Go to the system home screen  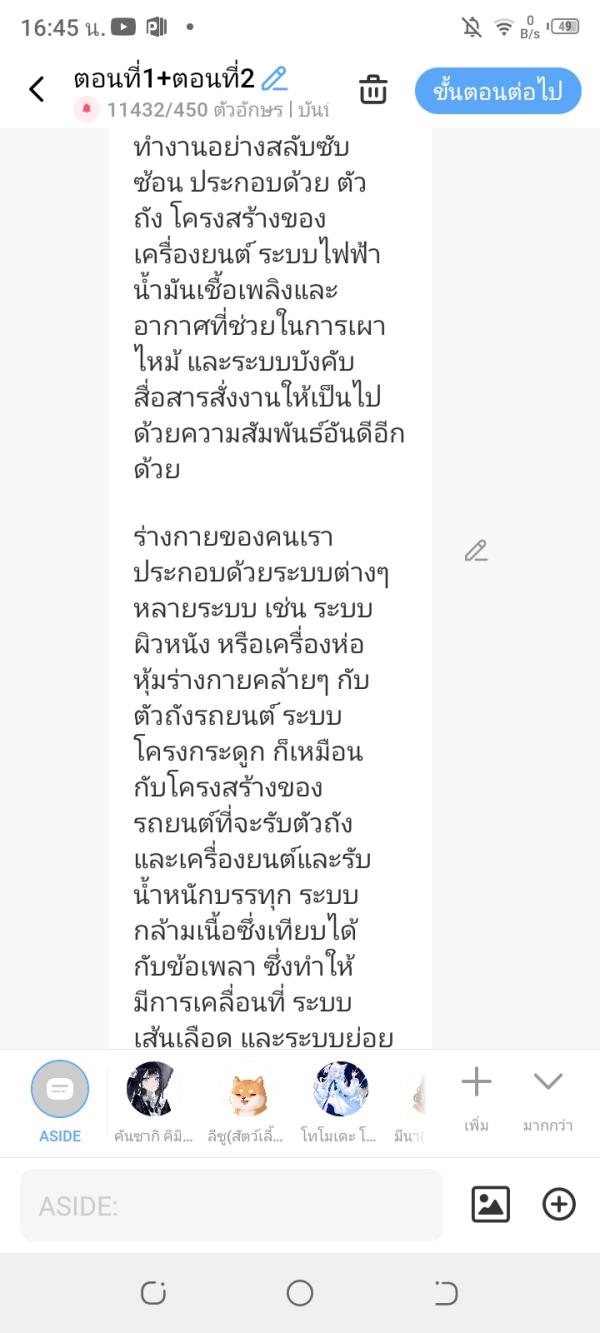(300, 1293)
